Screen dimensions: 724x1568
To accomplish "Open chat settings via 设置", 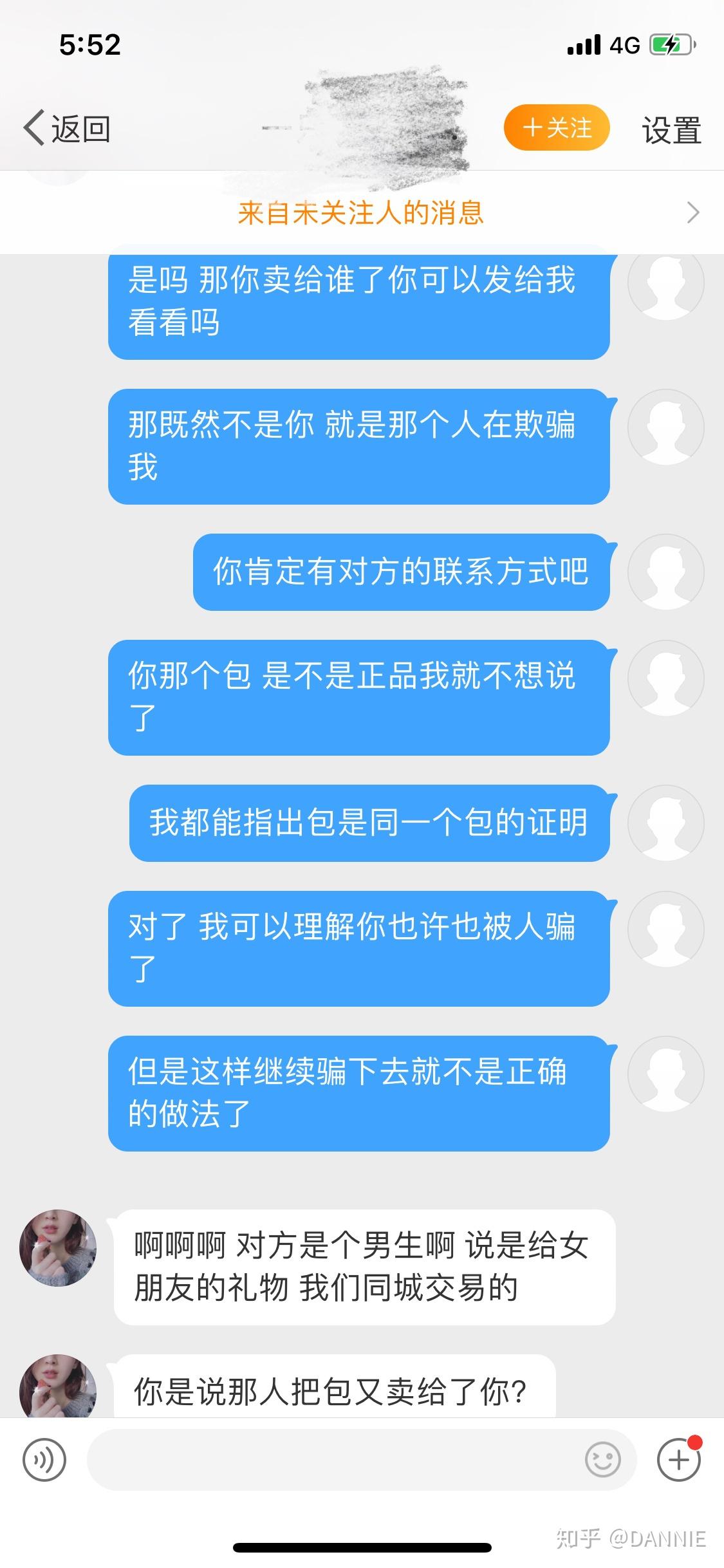I will 671,129.
